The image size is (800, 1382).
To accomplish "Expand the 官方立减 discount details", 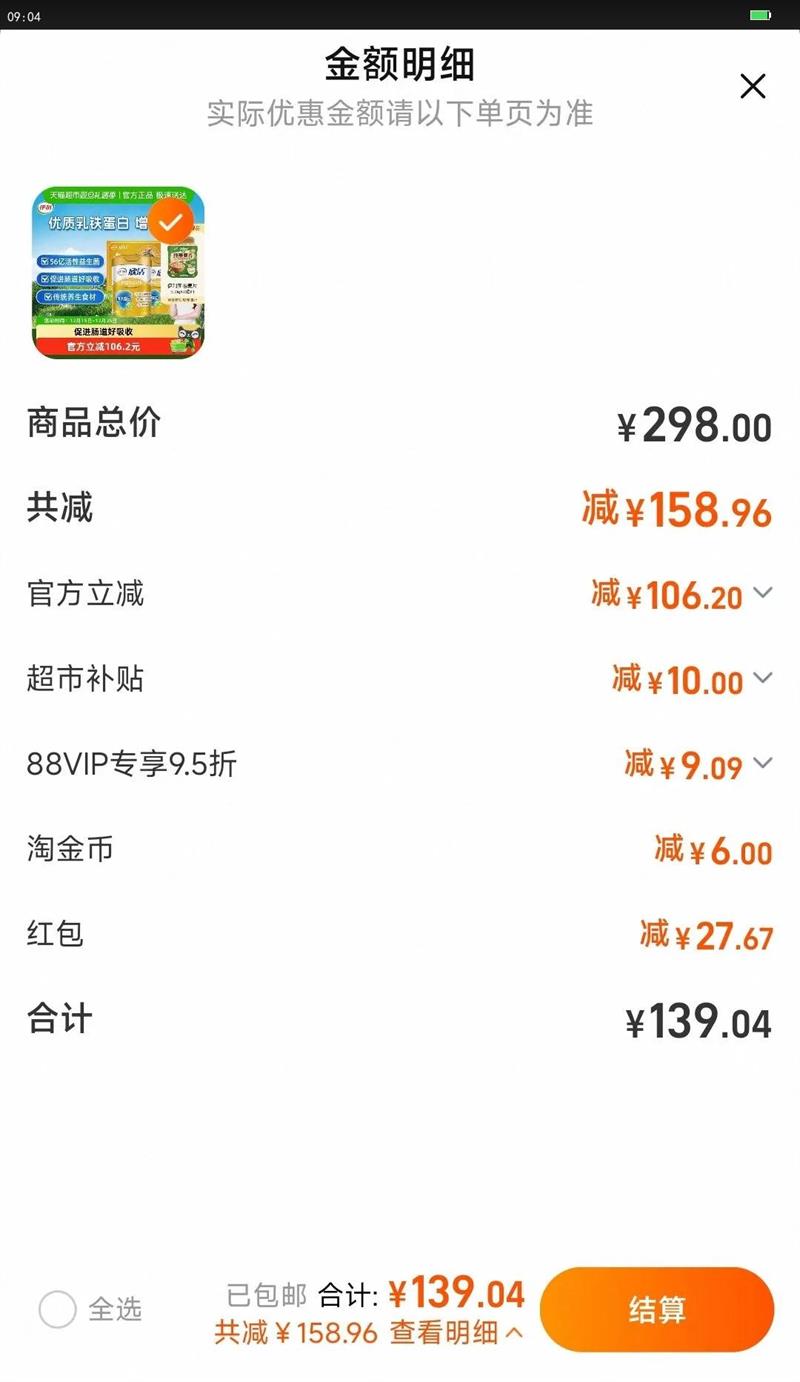I will pos(762,593).
